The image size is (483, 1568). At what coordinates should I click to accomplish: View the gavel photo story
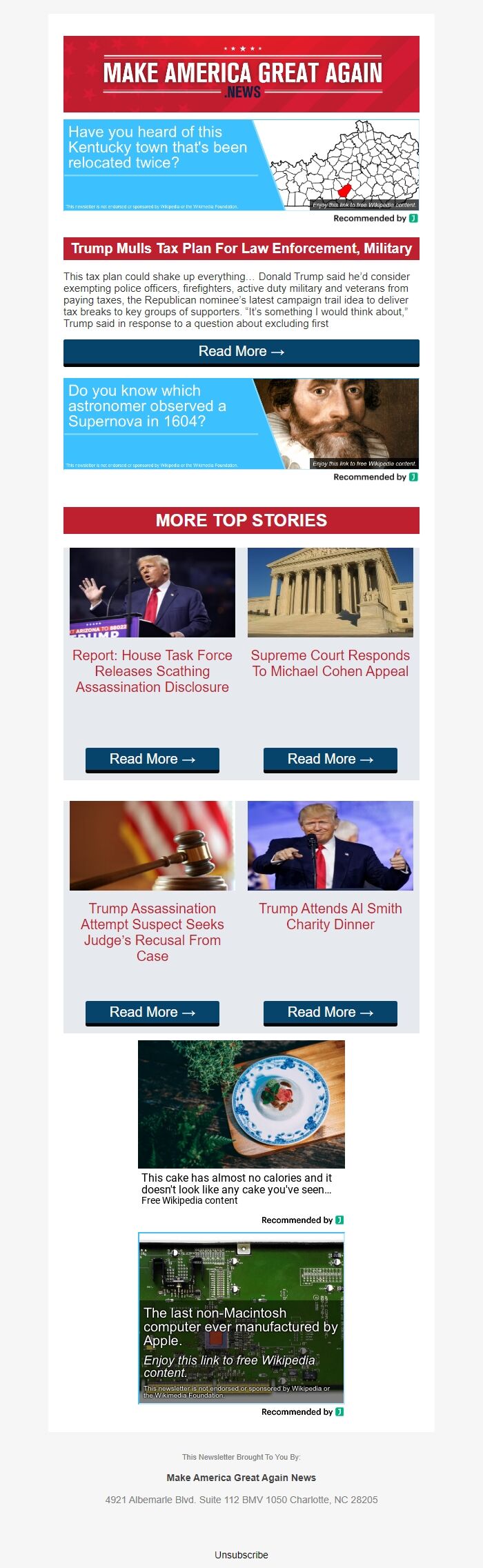coord(152,846)
